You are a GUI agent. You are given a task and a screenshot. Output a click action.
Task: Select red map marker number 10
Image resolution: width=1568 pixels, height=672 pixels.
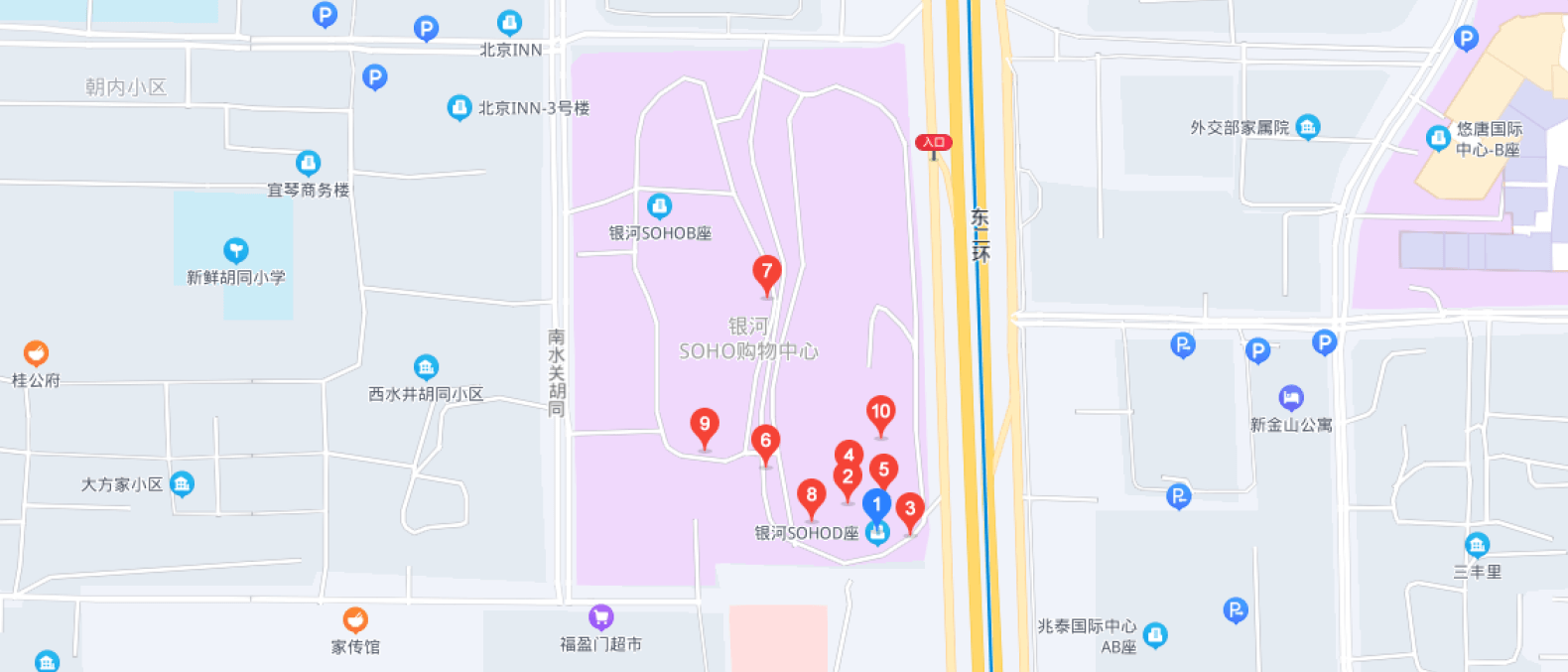click(880, 411)
